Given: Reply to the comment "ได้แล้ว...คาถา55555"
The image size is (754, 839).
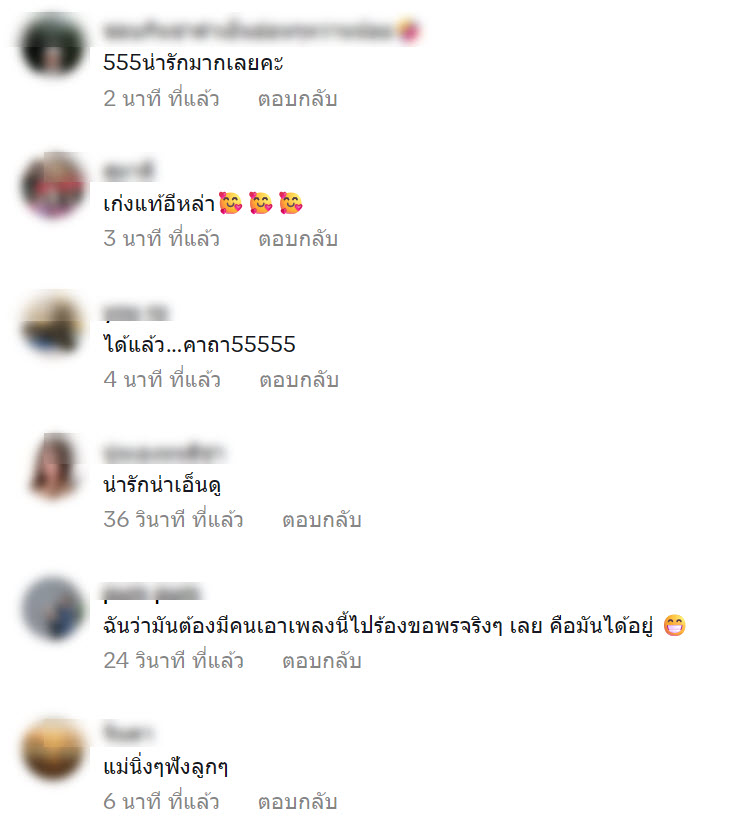Looking at the screenshot, I should (298, 380).
